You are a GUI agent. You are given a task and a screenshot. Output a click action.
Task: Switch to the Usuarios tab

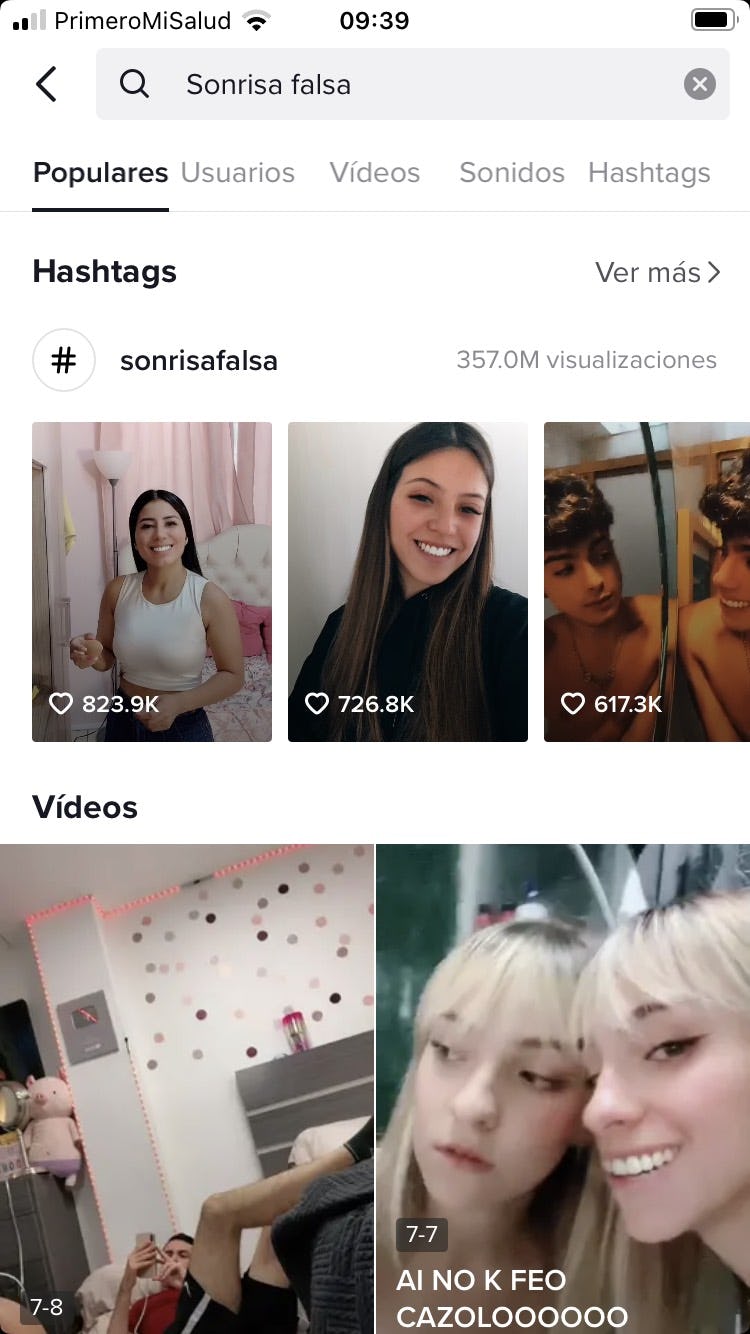point(237,173)
